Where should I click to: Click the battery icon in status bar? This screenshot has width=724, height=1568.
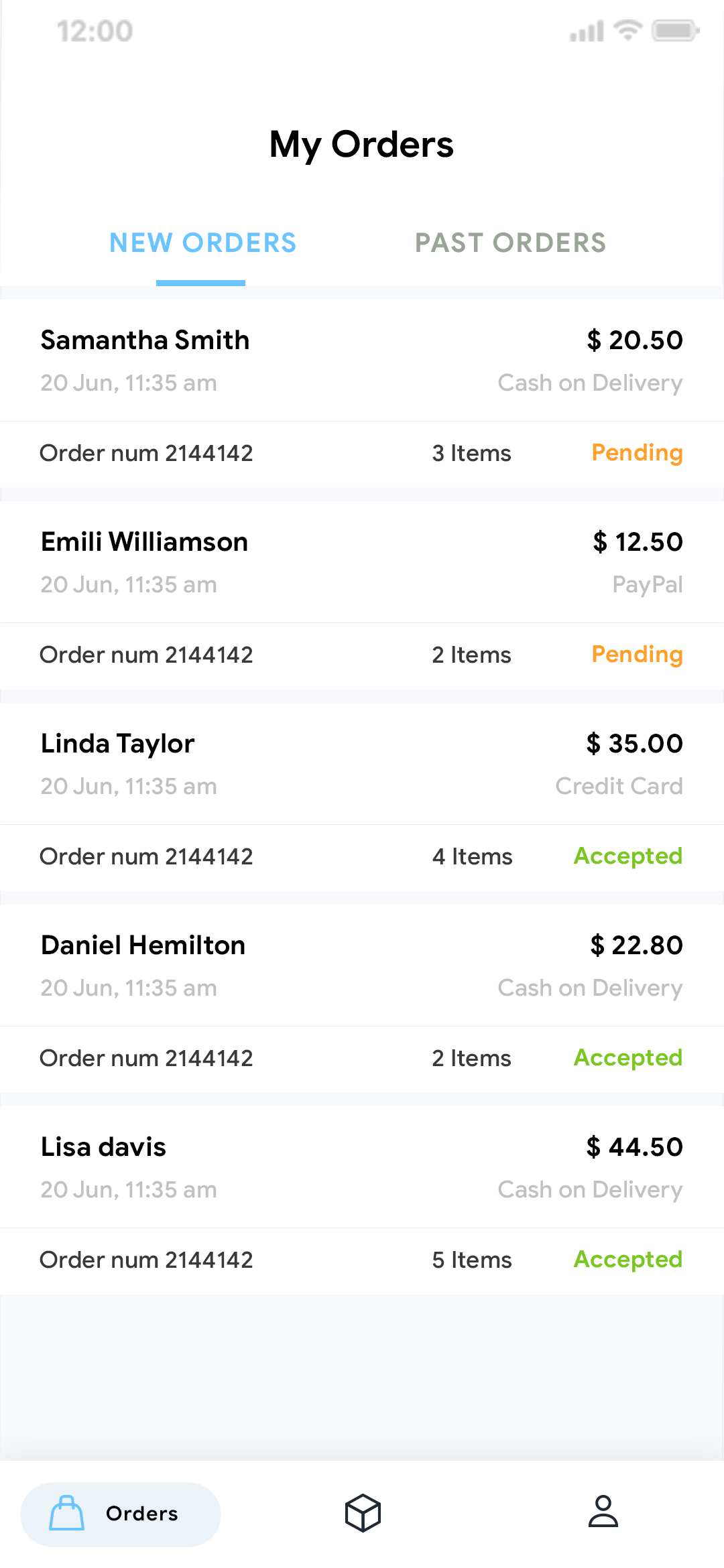point(675,30)
